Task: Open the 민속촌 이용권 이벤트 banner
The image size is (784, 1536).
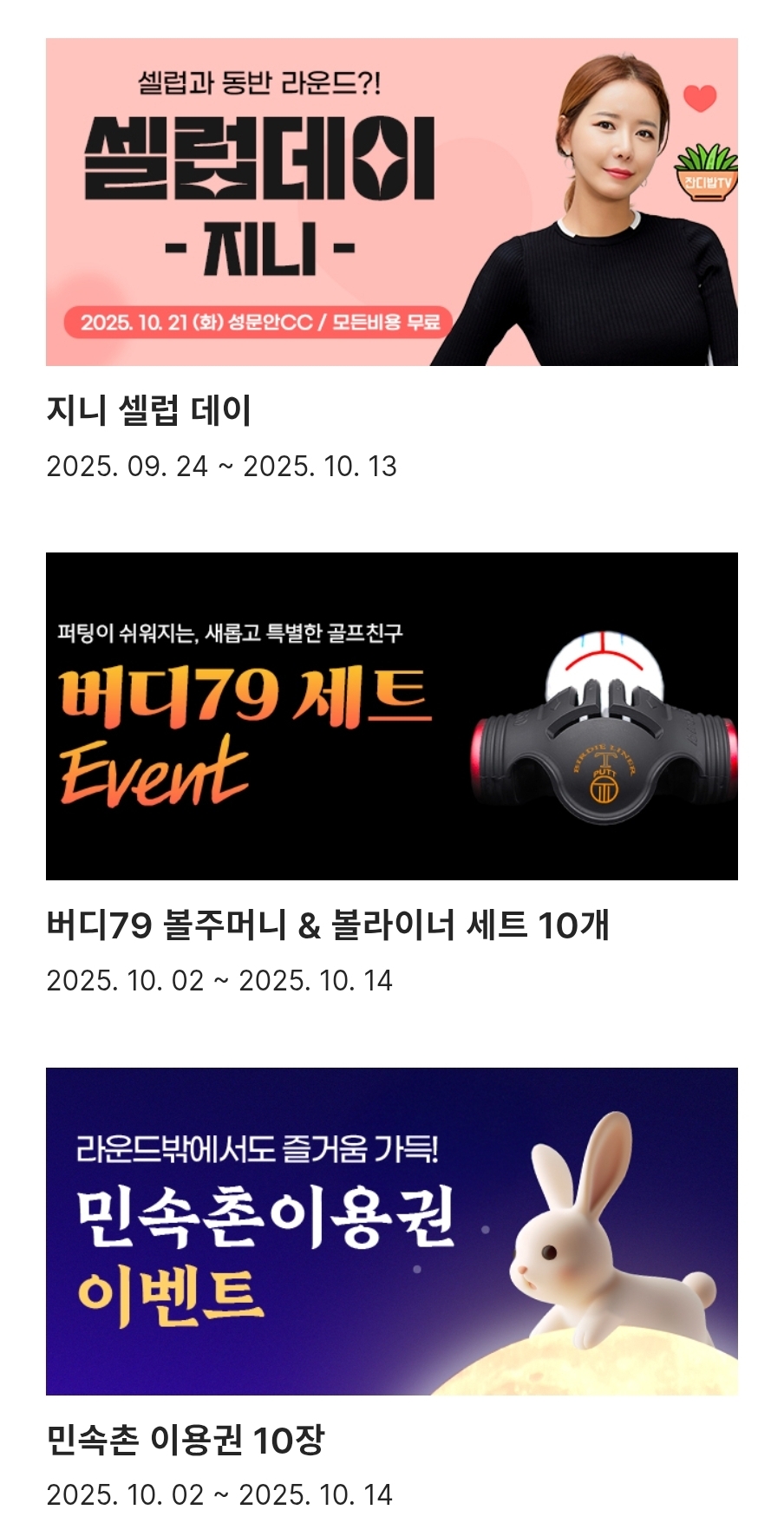Action: (x=391, y=1231)
